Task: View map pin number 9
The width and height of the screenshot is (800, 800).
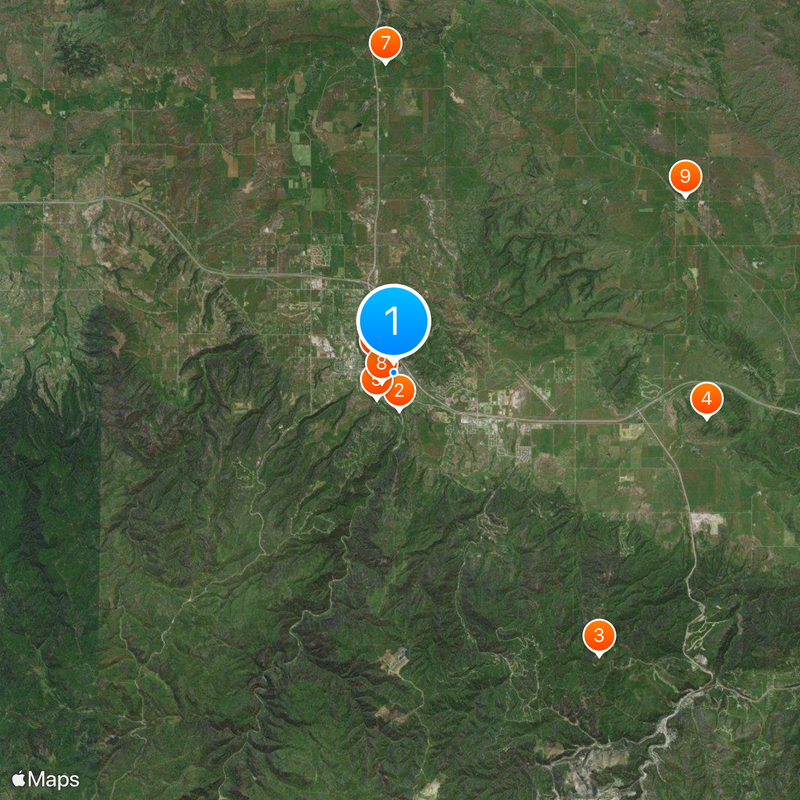Action: [685, 177]
